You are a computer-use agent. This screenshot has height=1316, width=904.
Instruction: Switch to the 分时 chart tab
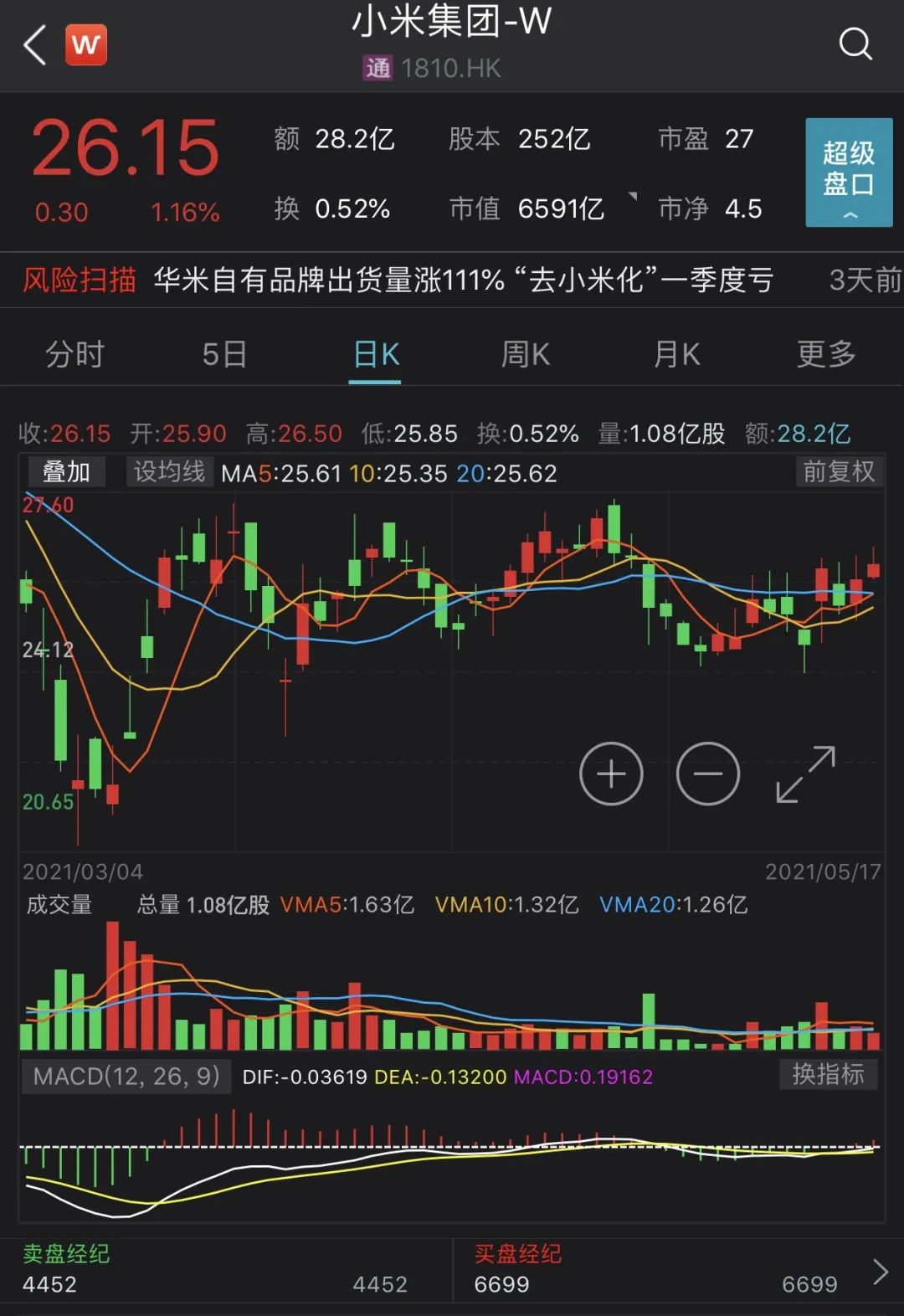point(74,355)
